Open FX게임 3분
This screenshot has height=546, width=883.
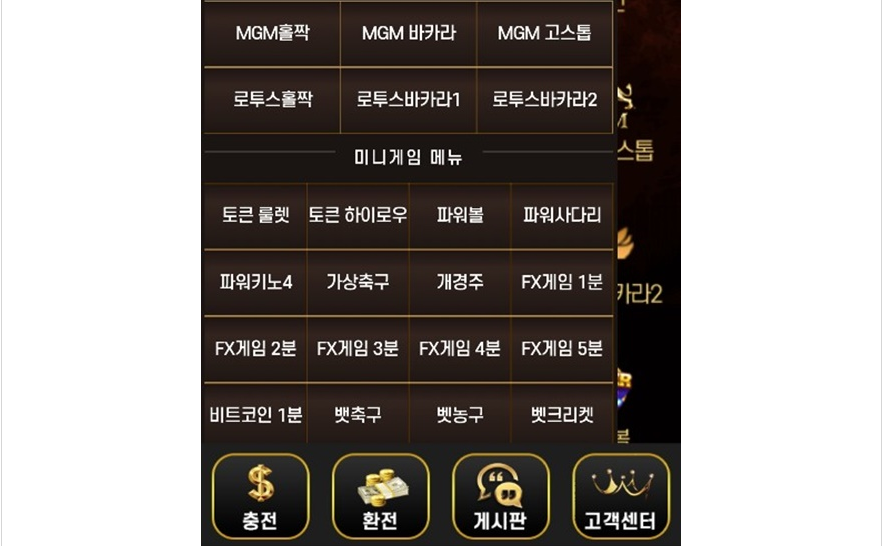click(x=357, y=349)
